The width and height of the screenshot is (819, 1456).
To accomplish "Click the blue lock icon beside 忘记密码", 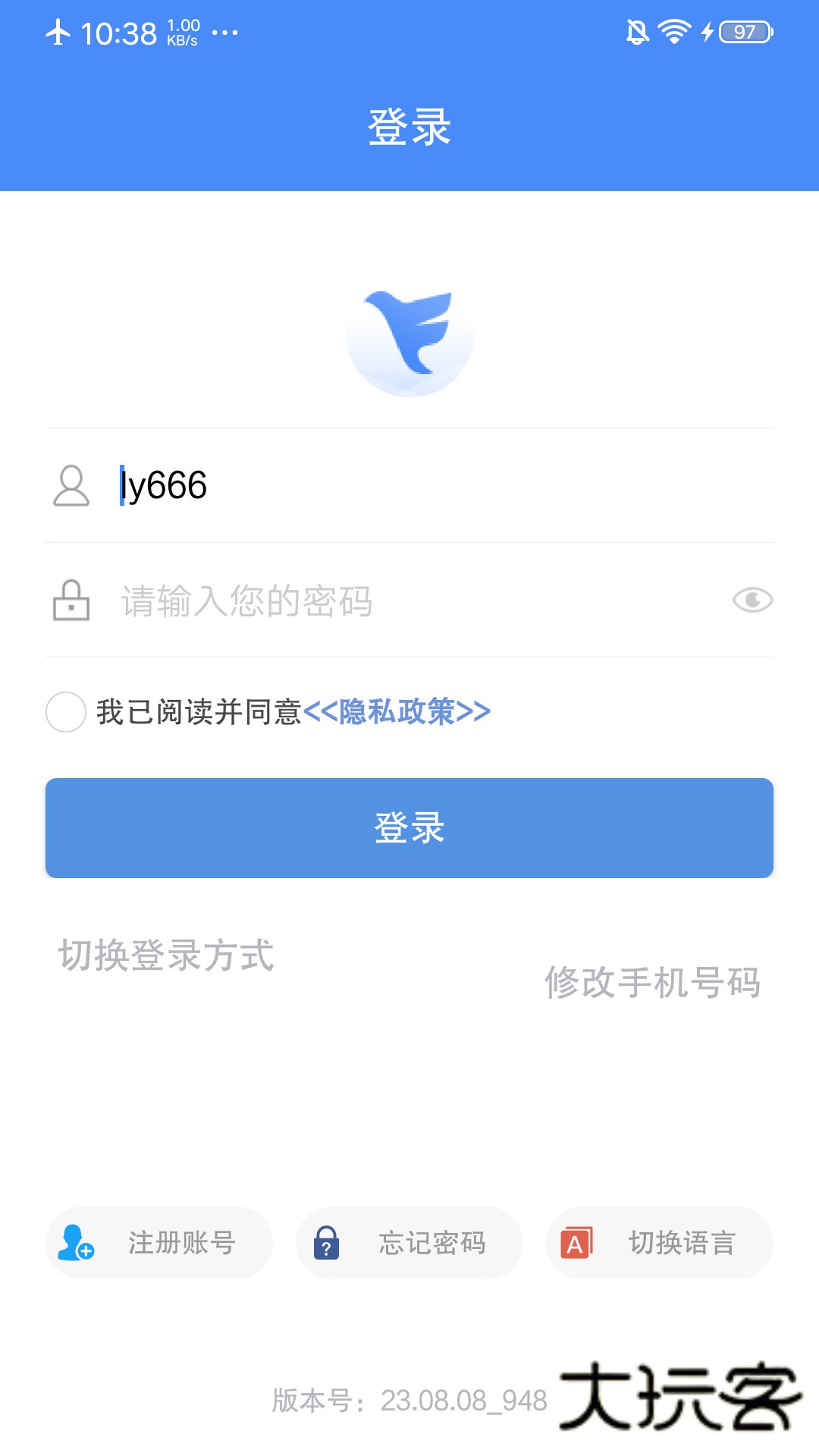I will point(326,1243).
